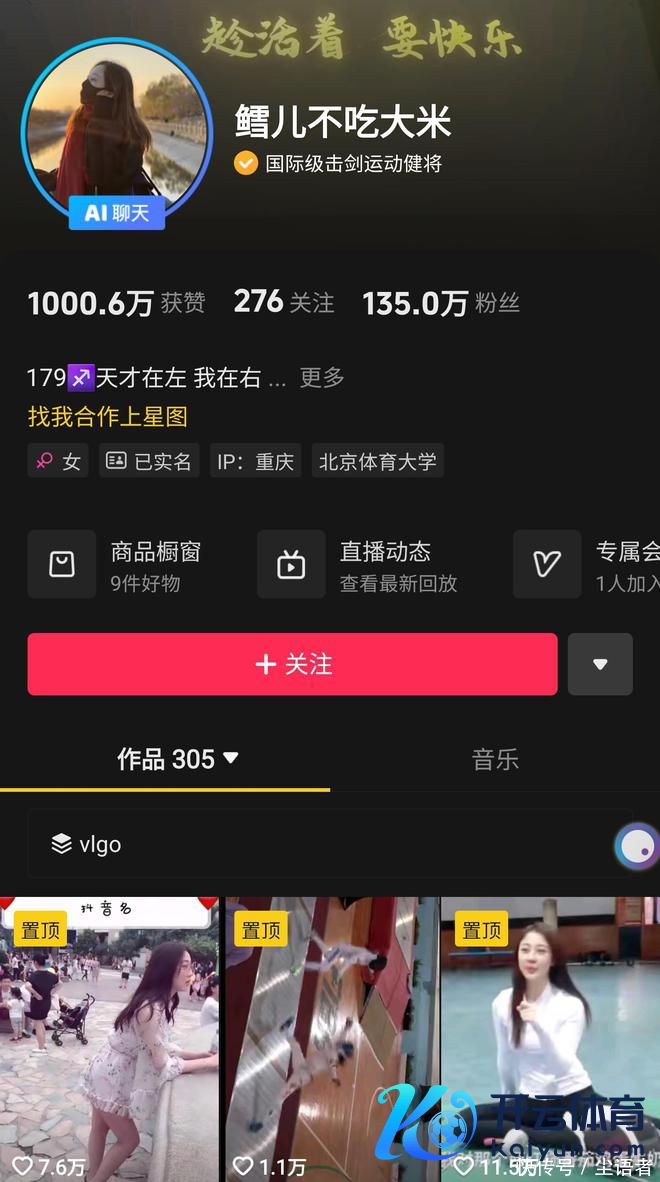This screenshot has height=1182, width=660.
Task: View the 276 关注 following list
Action: [x=284, y=302]
